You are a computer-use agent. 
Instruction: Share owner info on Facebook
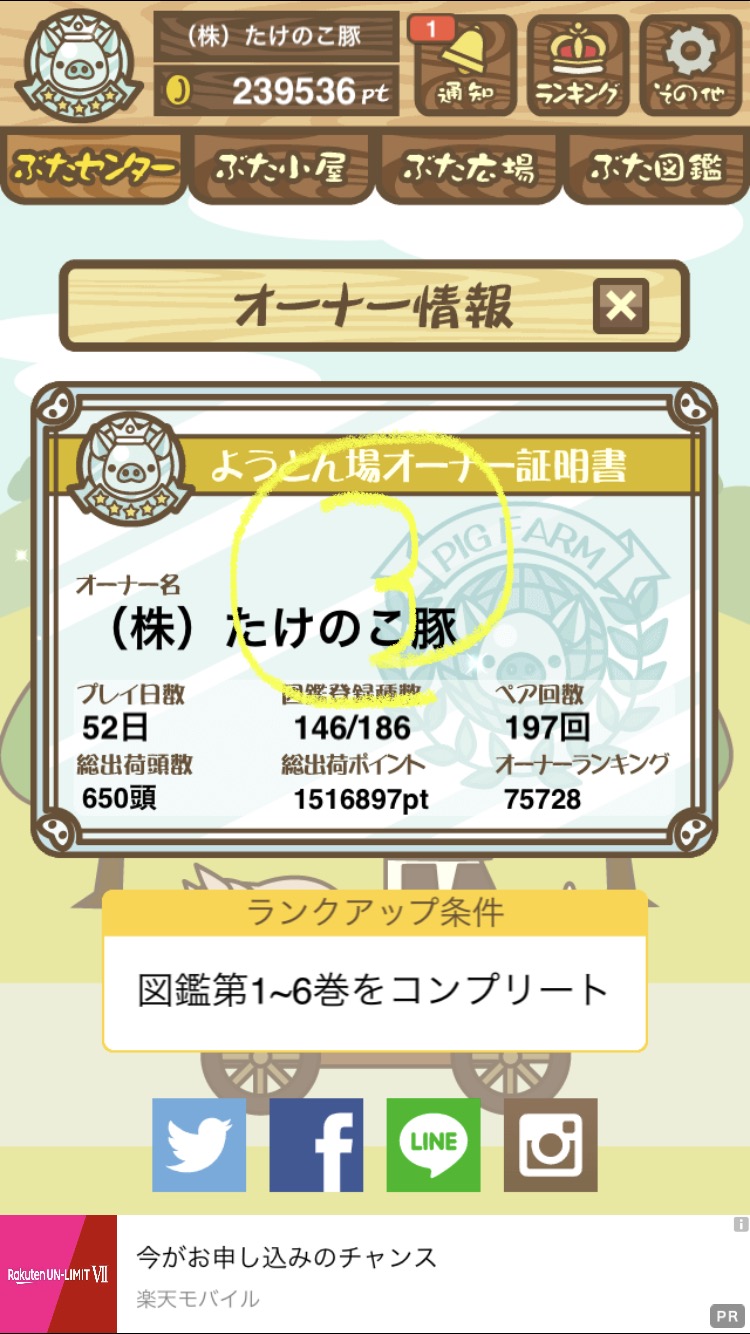316,1145
